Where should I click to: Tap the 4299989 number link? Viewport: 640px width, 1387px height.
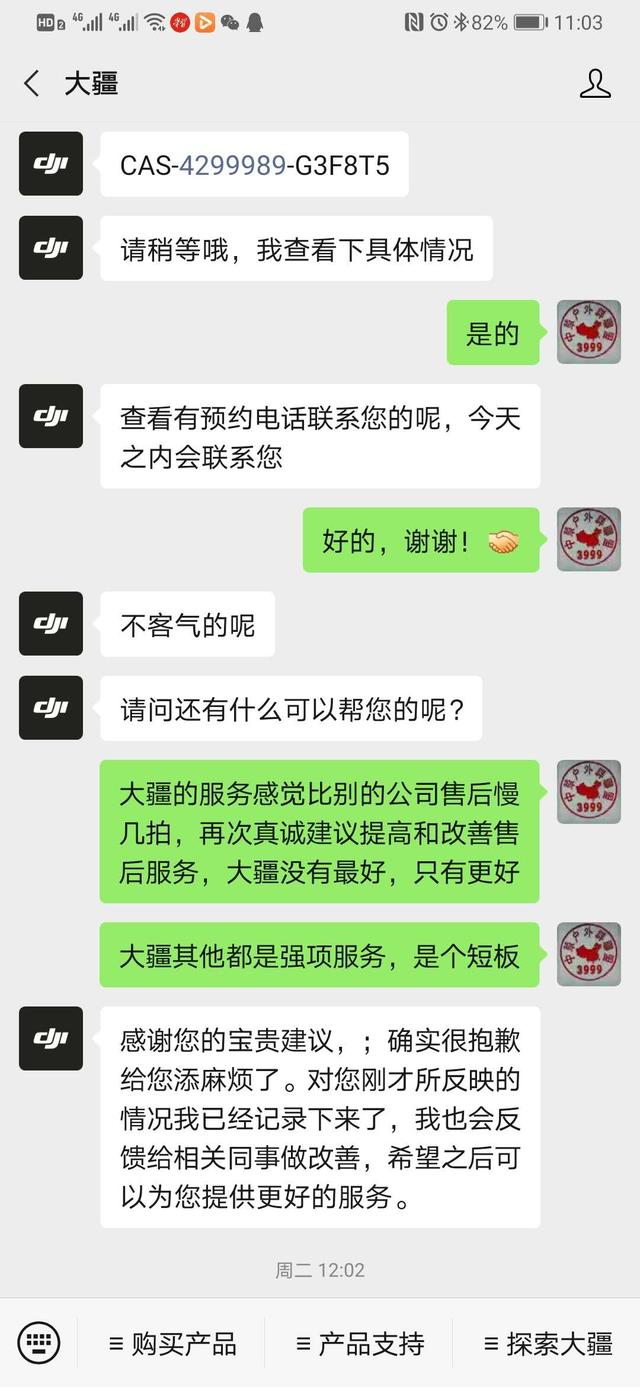(x=232, y=165)
